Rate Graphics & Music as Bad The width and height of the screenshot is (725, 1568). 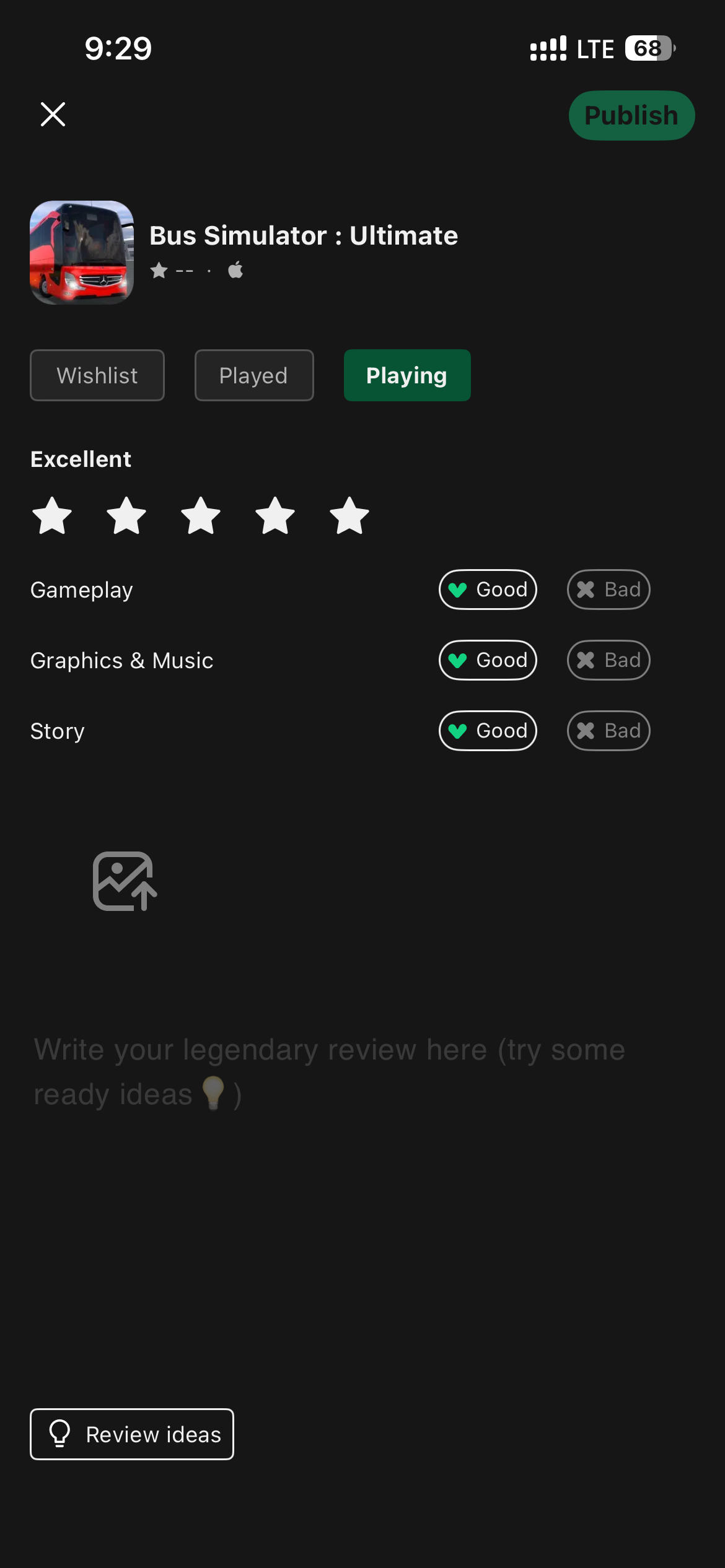[608, 660]
